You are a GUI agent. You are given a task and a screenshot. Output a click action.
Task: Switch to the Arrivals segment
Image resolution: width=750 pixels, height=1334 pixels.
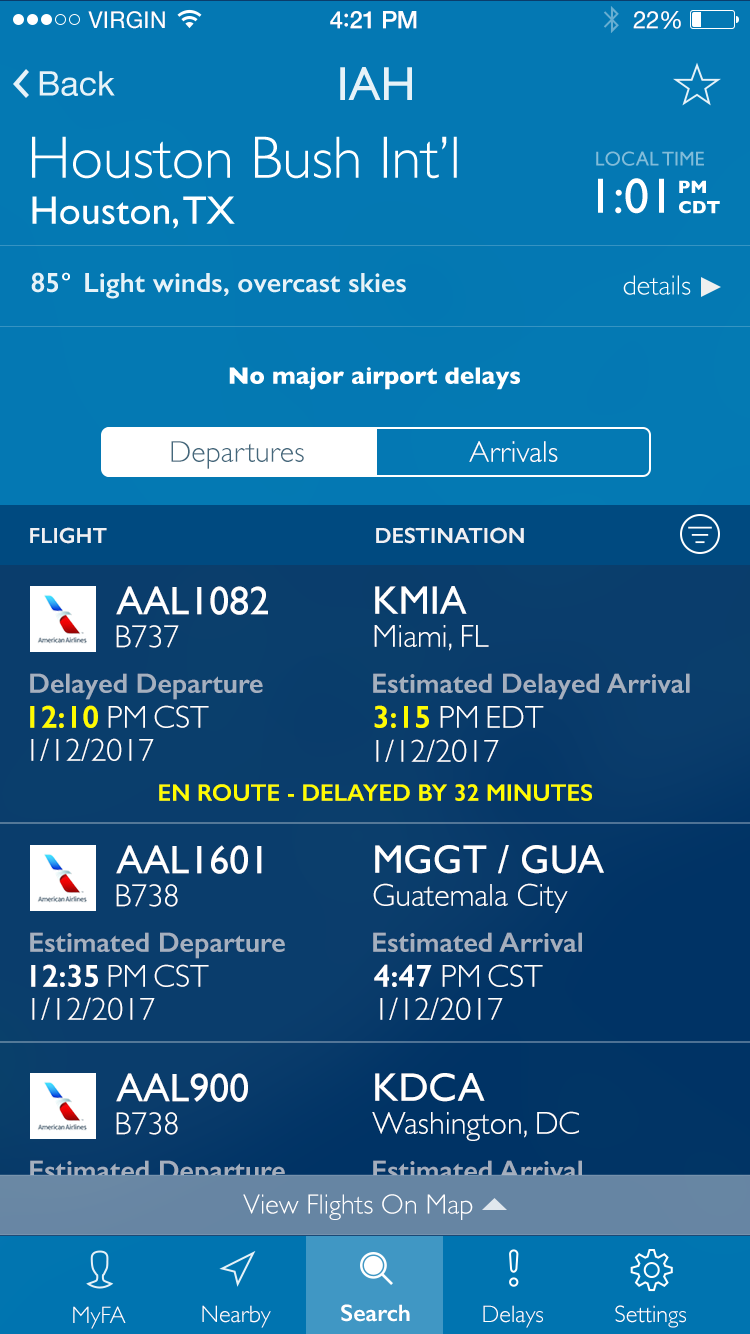513,452
